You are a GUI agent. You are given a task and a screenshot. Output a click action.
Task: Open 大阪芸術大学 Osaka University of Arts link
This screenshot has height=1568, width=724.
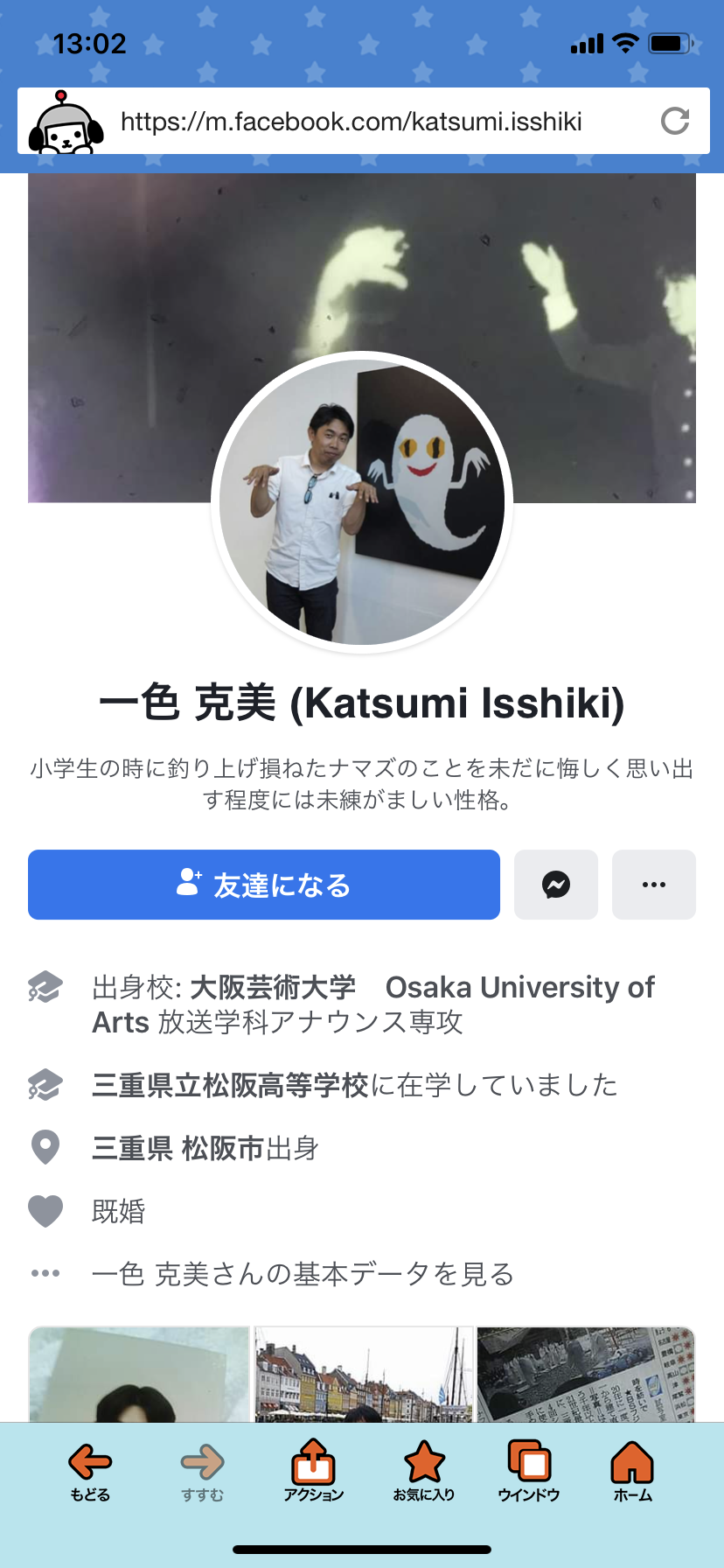(373, 1004)
